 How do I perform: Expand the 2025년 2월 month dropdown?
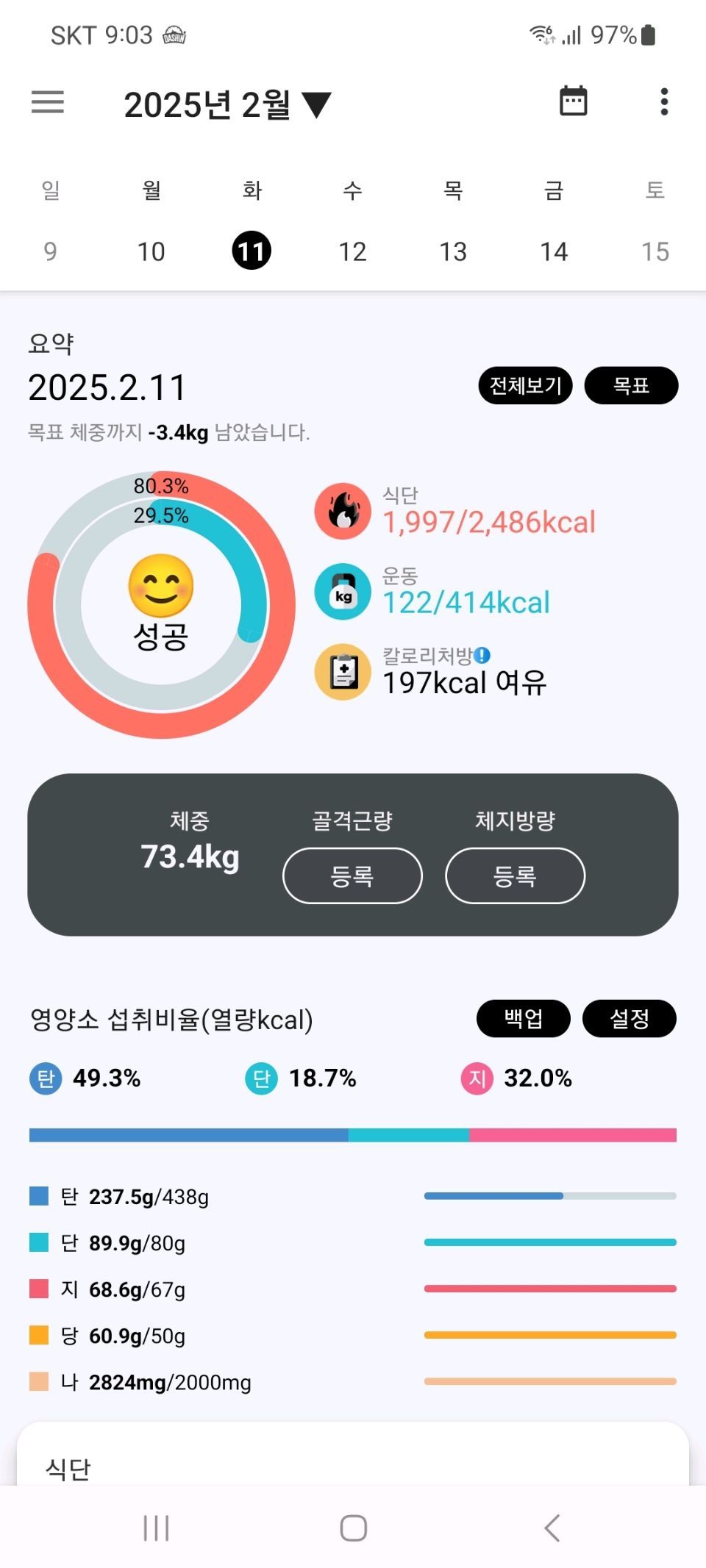tap(227, 104)
